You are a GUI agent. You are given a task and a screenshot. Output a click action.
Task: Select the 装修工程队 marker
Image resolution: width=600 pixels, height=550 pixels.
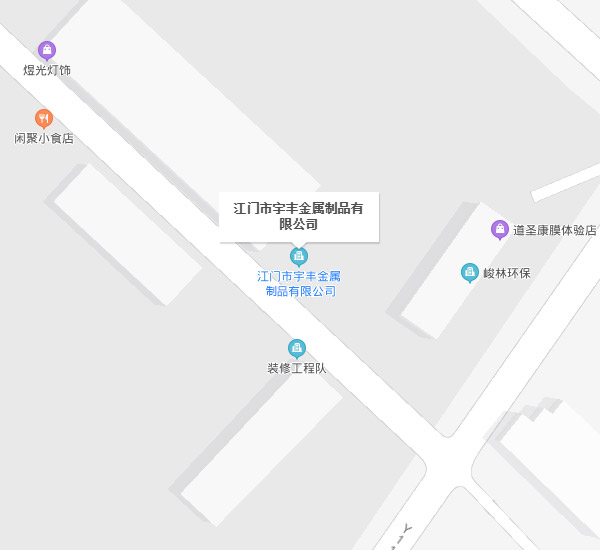coord(297,348)
